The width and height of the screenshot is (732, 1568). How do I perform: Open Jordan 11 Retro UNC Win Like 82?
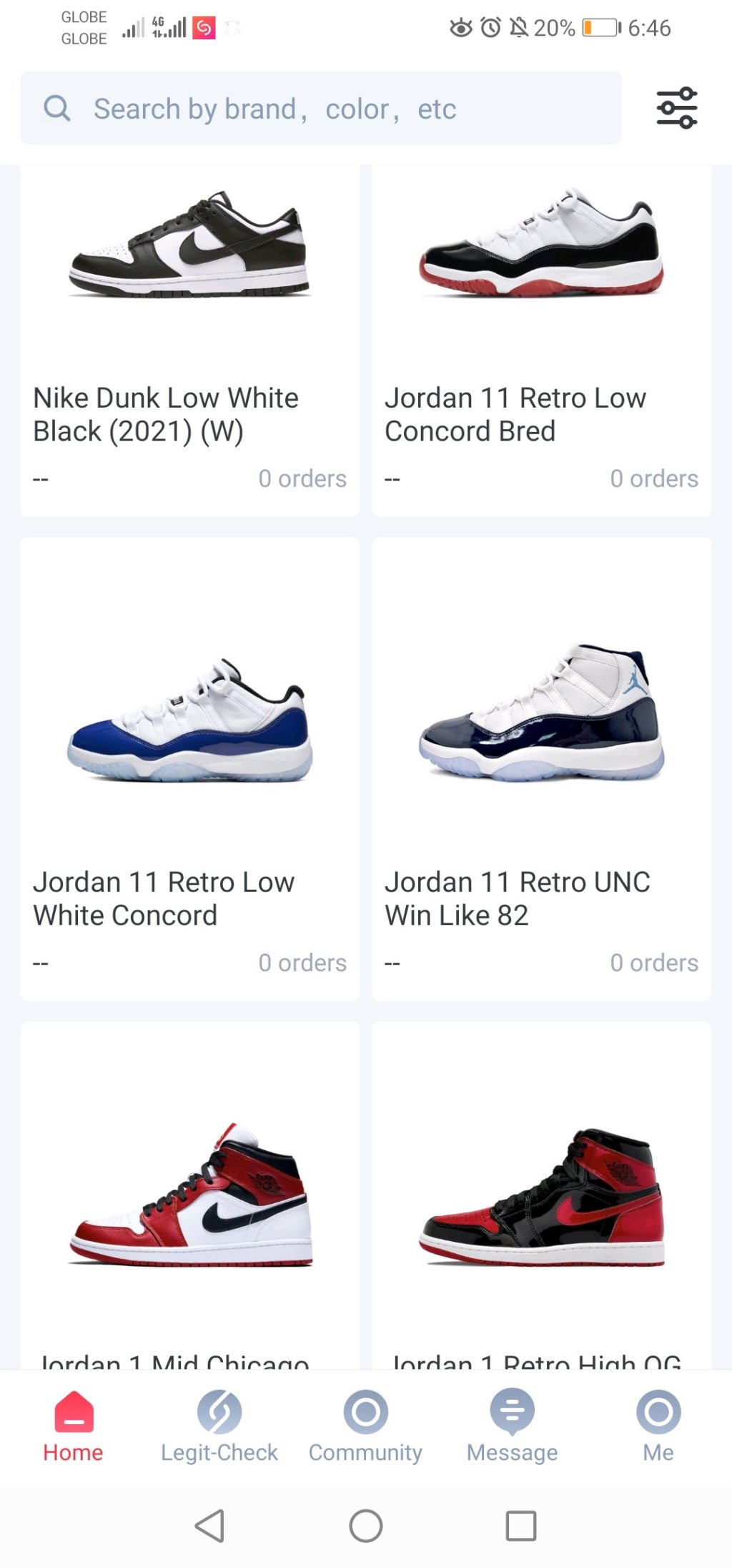coord(541,769)
